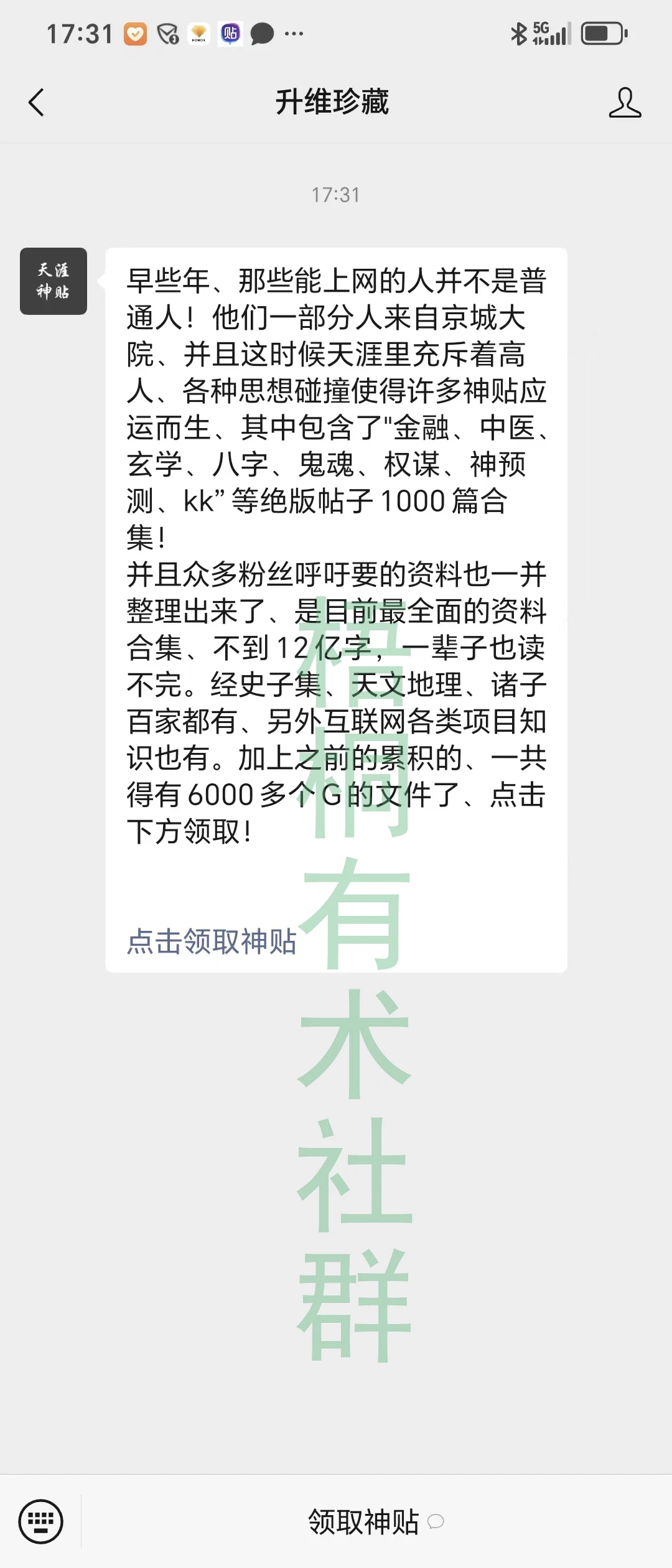672x1568 pixels.
Task: Open the account profile icon
Action: [625, 103]
